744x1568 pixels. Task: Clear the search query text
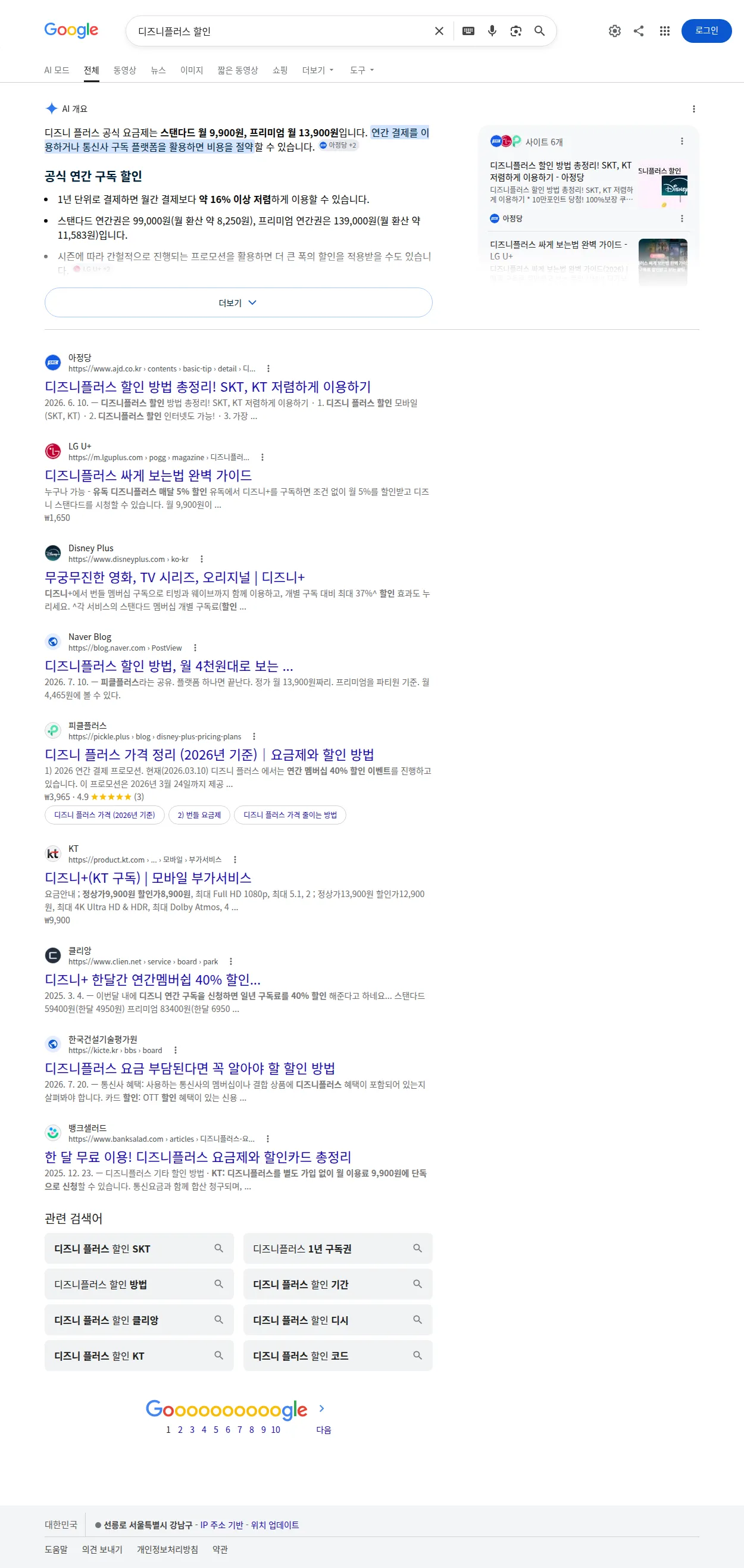pyautogui.click(x=438, y=31)
